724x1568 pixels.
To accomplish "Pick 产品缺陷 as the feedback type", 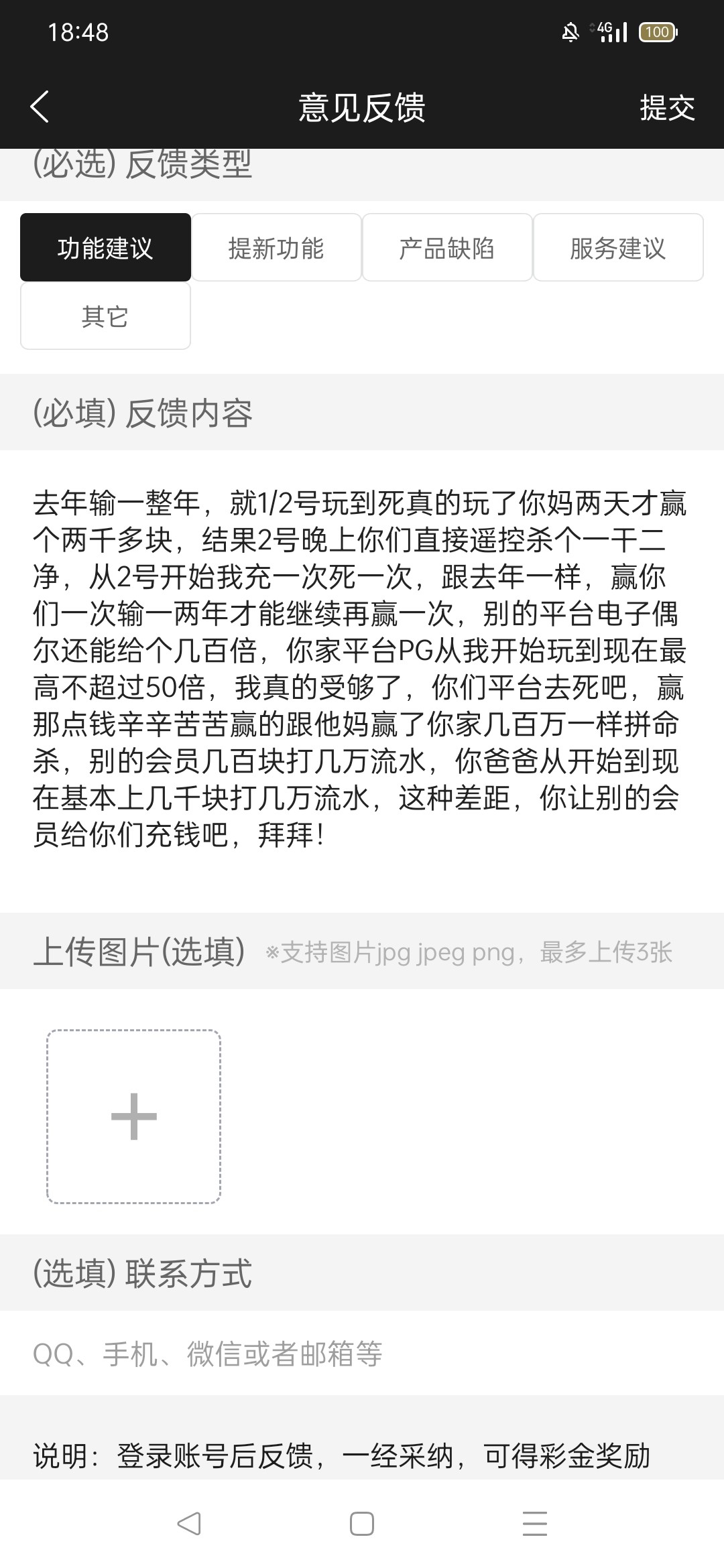I will (x=447, y=247).
